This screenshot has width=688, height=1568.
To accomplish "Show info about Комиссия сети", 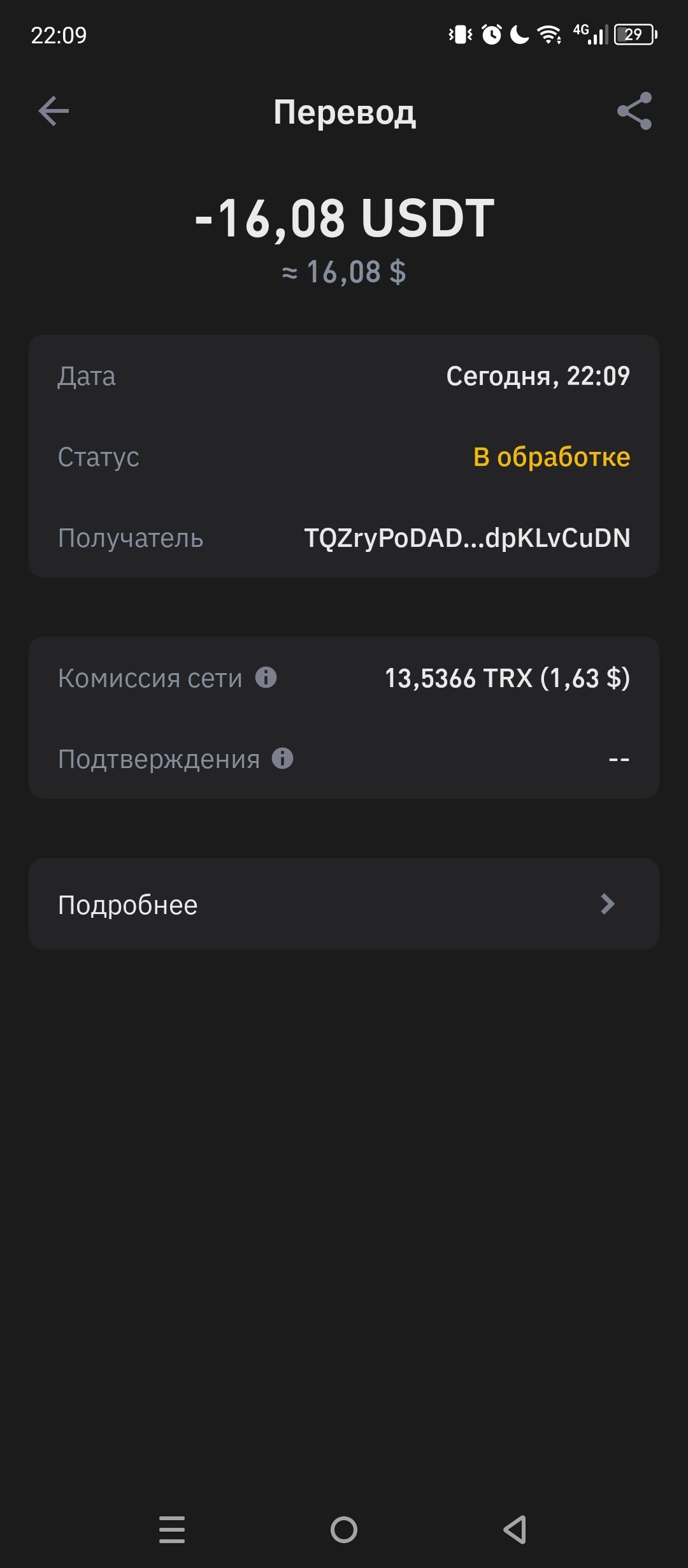I will pos(266,678).
